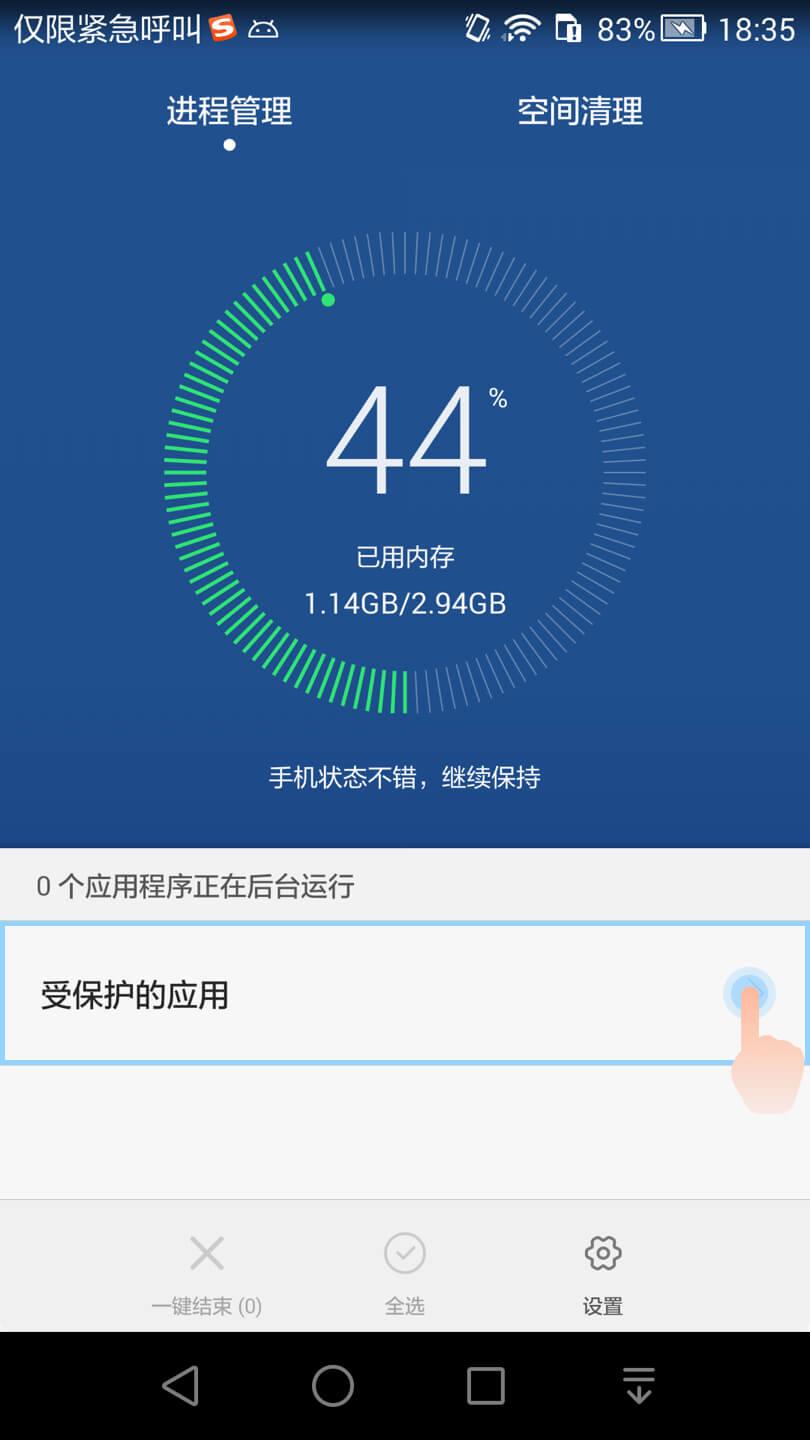The width and height of the screenshot is (810, 1440).
Task: Open 设置 gear settings
Action: coord(603,1265)
